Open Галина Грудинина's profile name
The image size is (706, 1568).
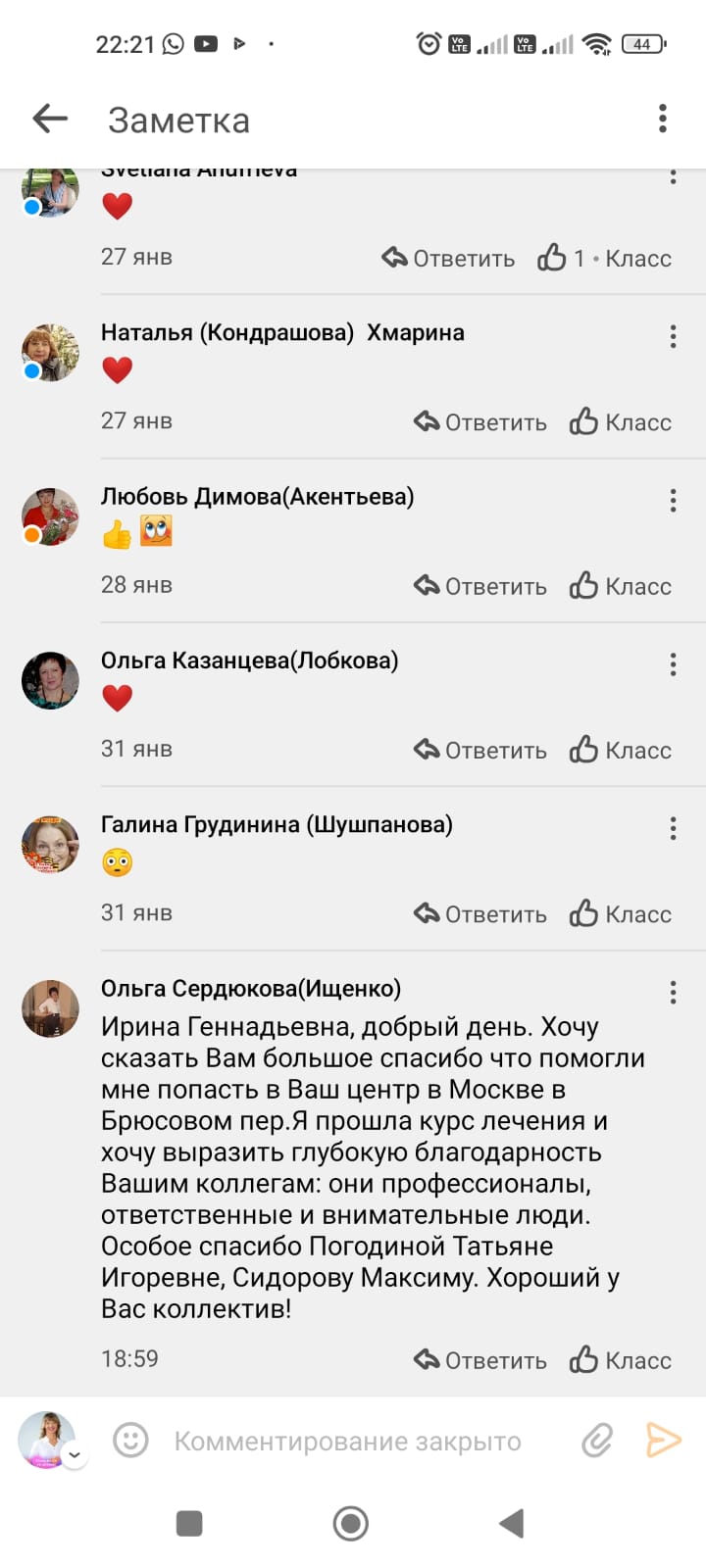coord(277,825)
